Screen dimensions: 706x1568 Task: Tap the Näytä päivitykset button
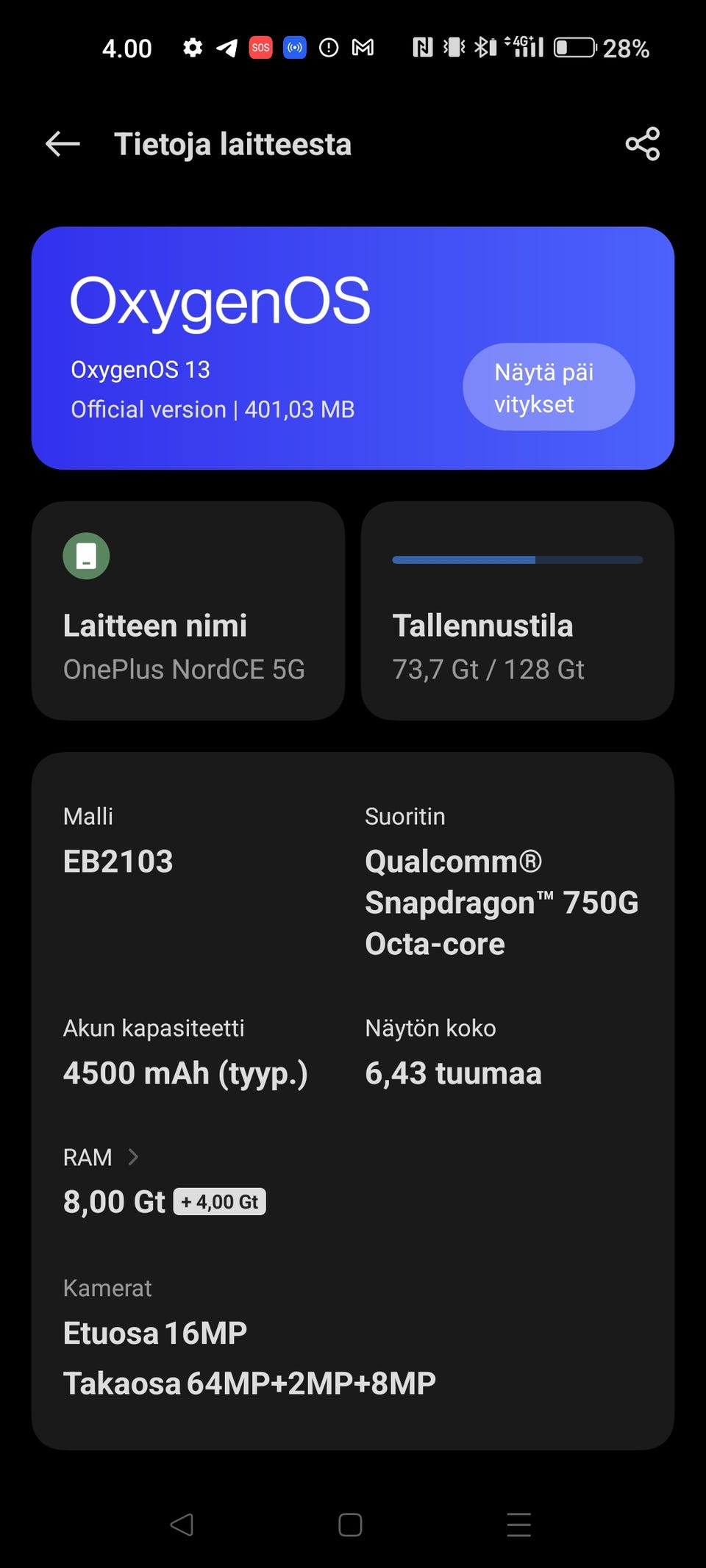click(548, 387)
